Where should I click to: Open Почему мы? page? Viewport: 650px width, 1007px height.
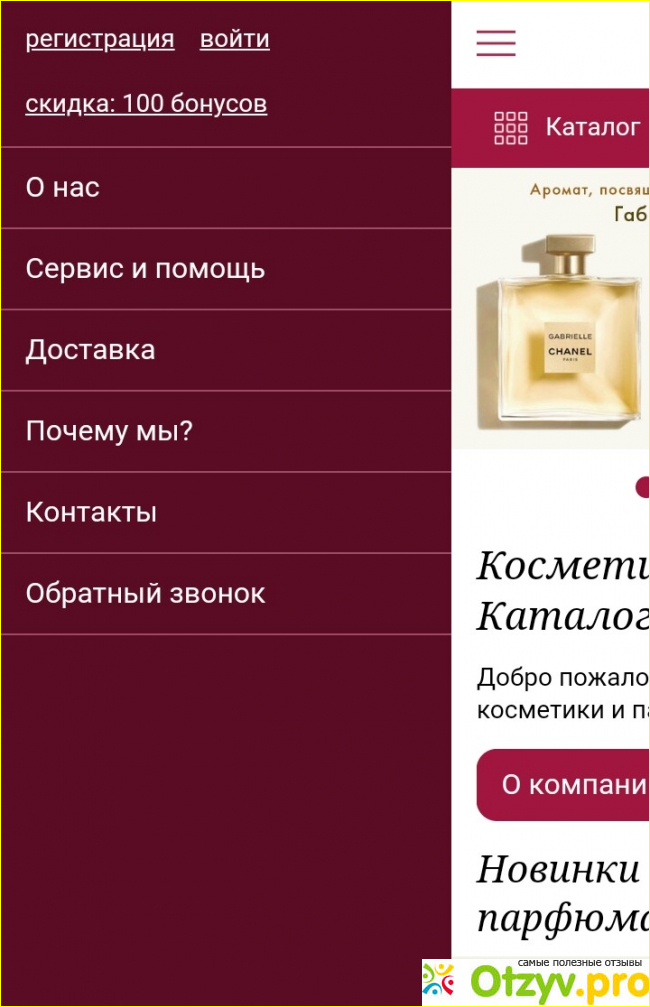tap(109, 431)
